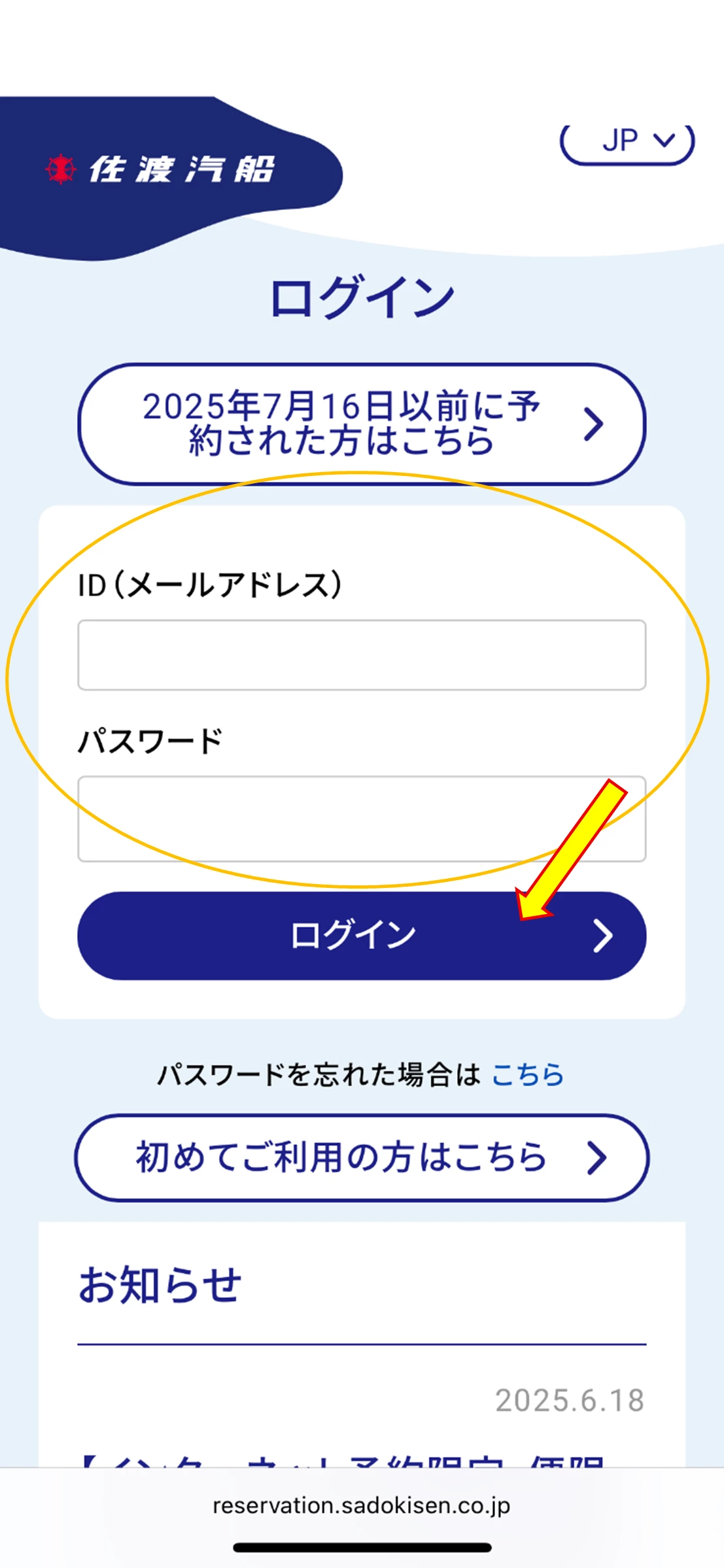Open the link for reservations before July 16, 2025
Image resolution: width=724 pixels, height=1568 pixels.
pos(361,424)
